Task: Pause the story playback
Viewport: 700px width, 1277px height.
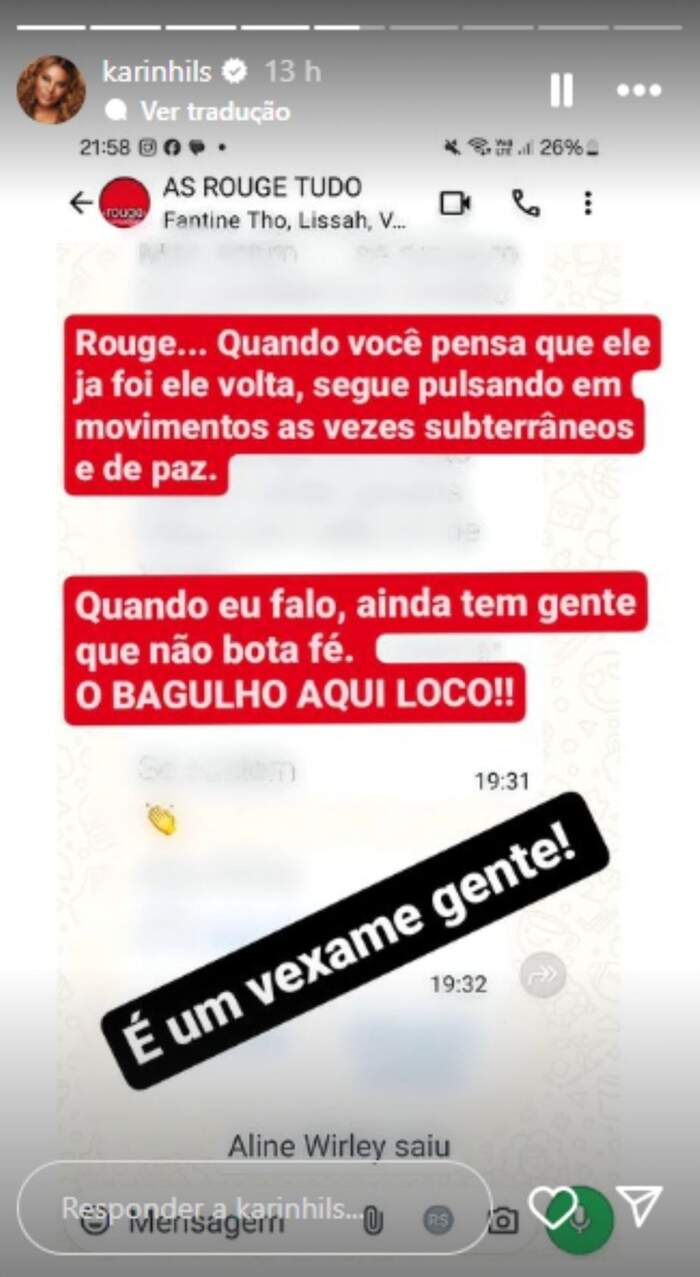Action: click(x=561, y=90)
